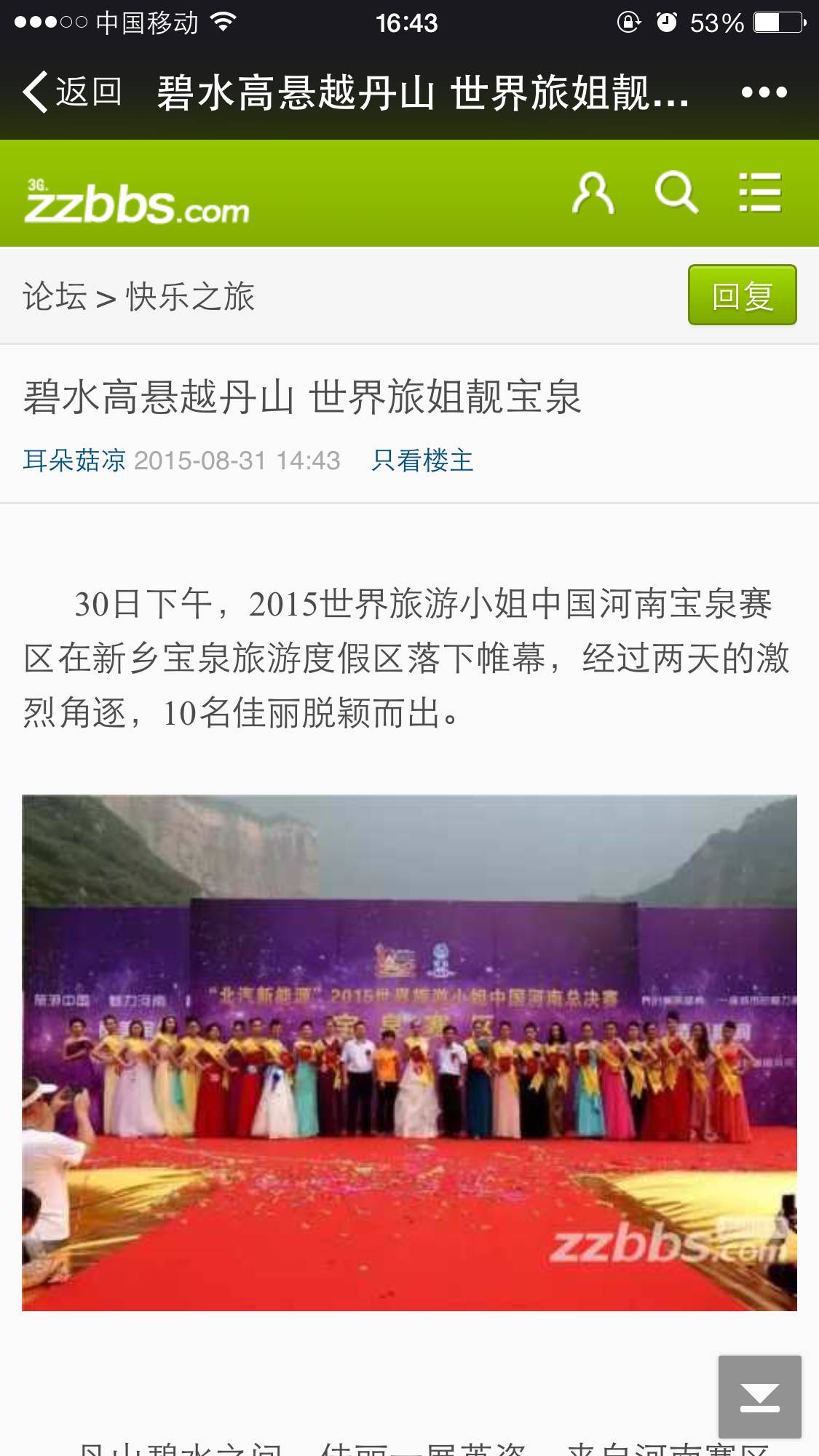Open the pageant stage photo
Viewport: 819px width, 1456px height.
(409, 1052)
